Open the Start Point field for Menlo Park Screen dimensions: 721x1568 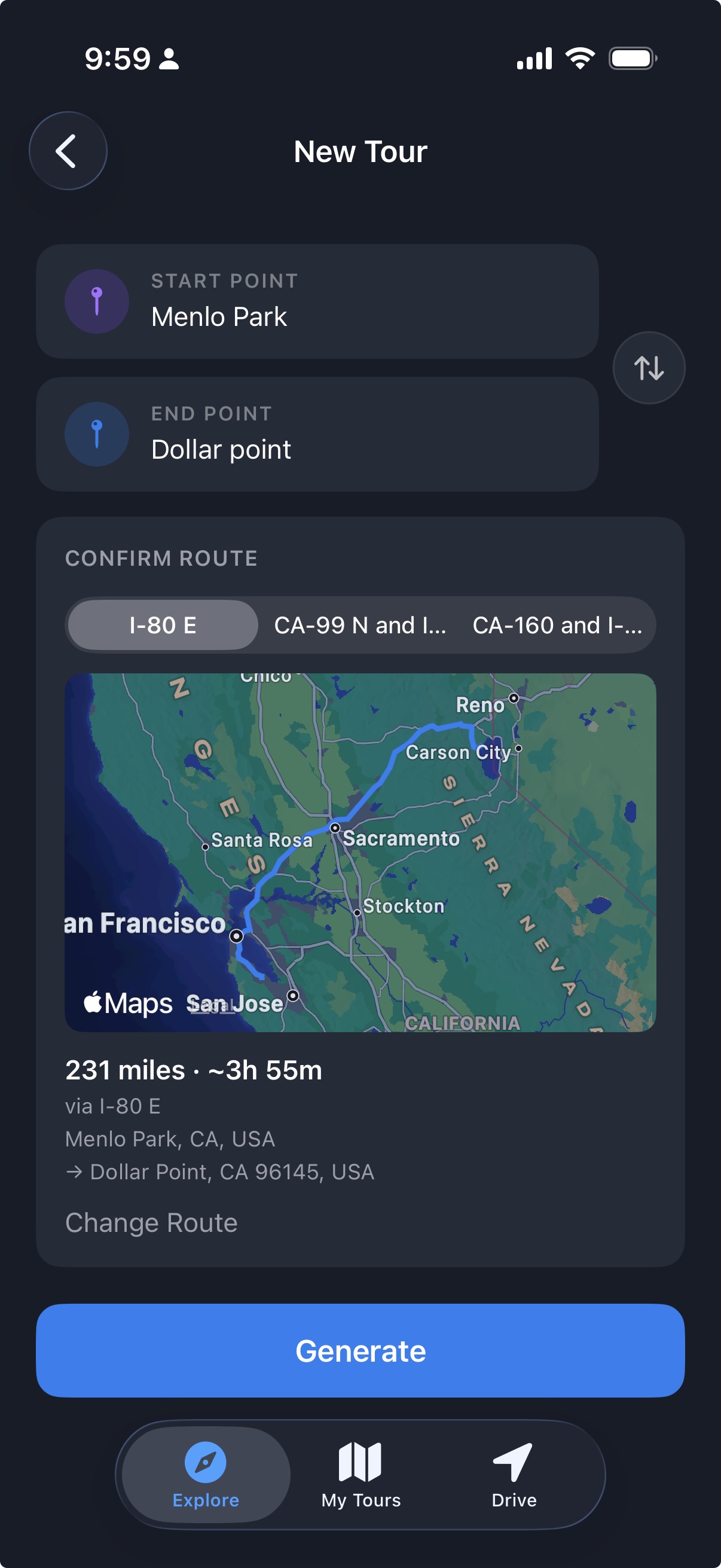[319, 301]
